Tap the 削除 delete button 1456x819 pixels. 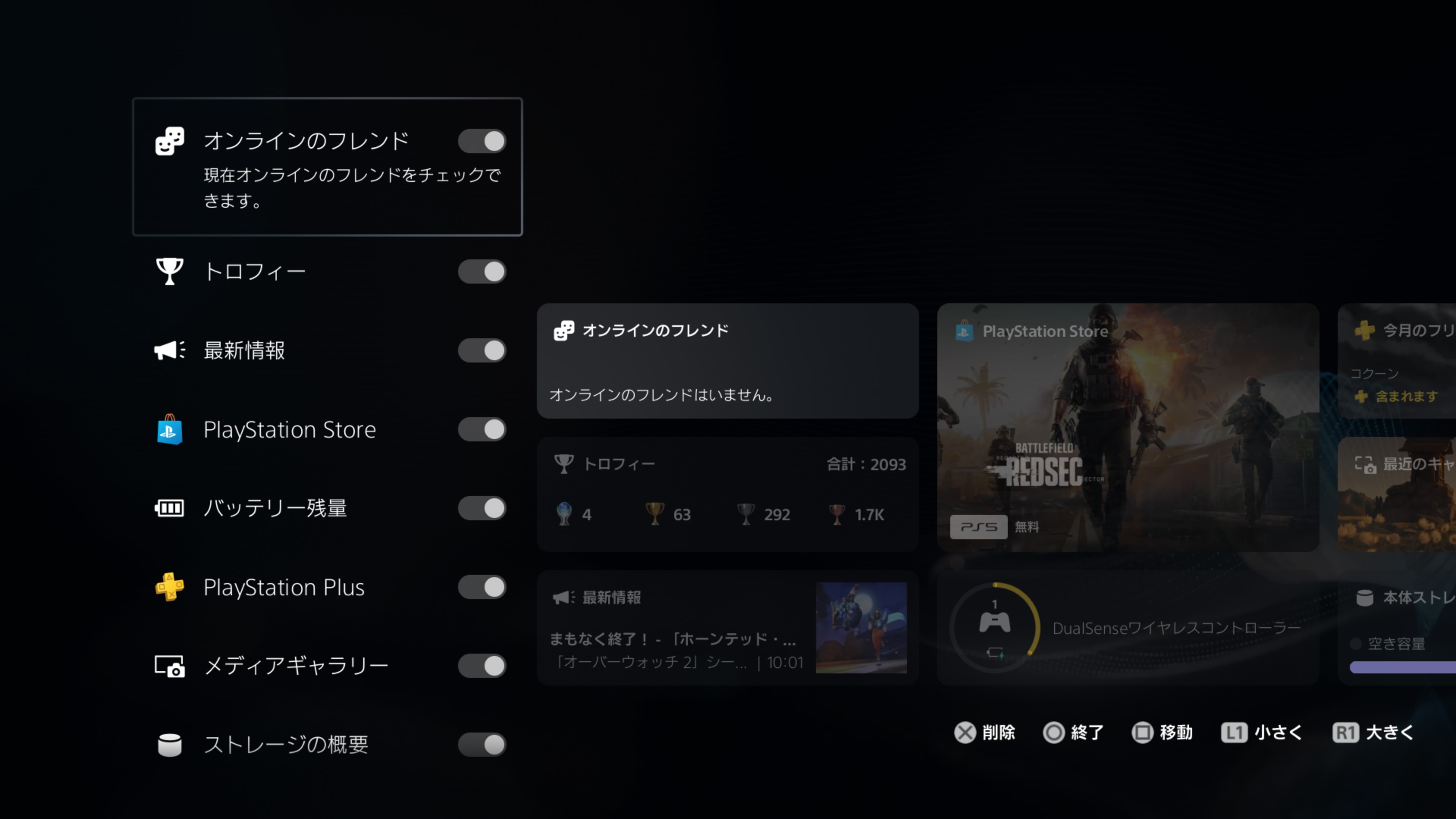click(x=985, y=733)
